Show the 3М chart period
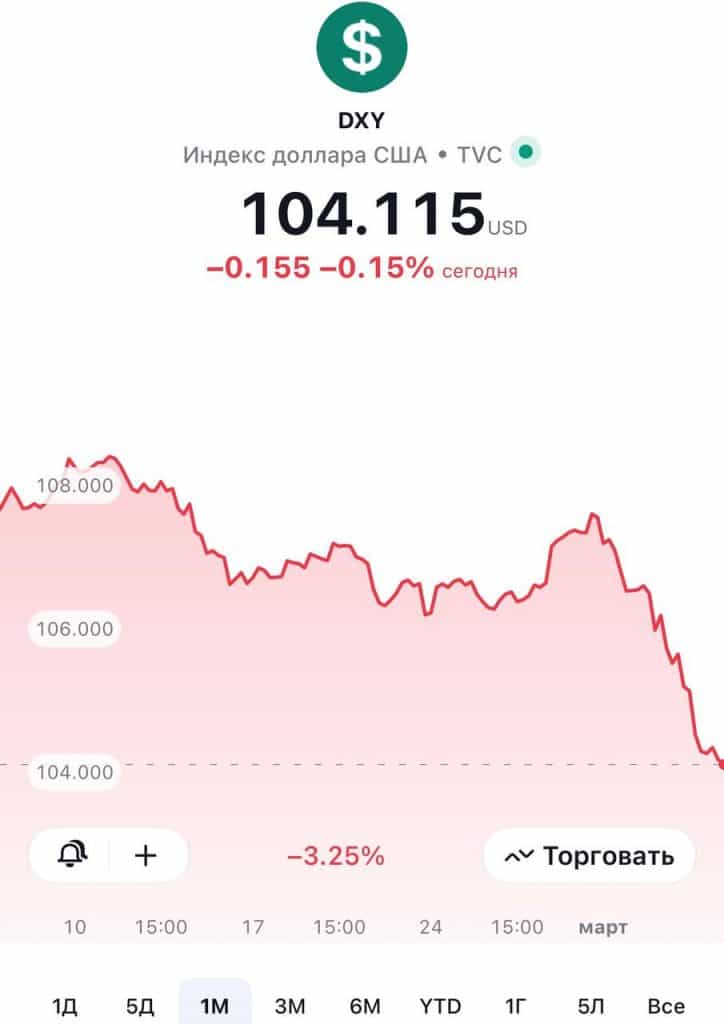This screenshot has height=1024, width=724. click(290, 1005)
